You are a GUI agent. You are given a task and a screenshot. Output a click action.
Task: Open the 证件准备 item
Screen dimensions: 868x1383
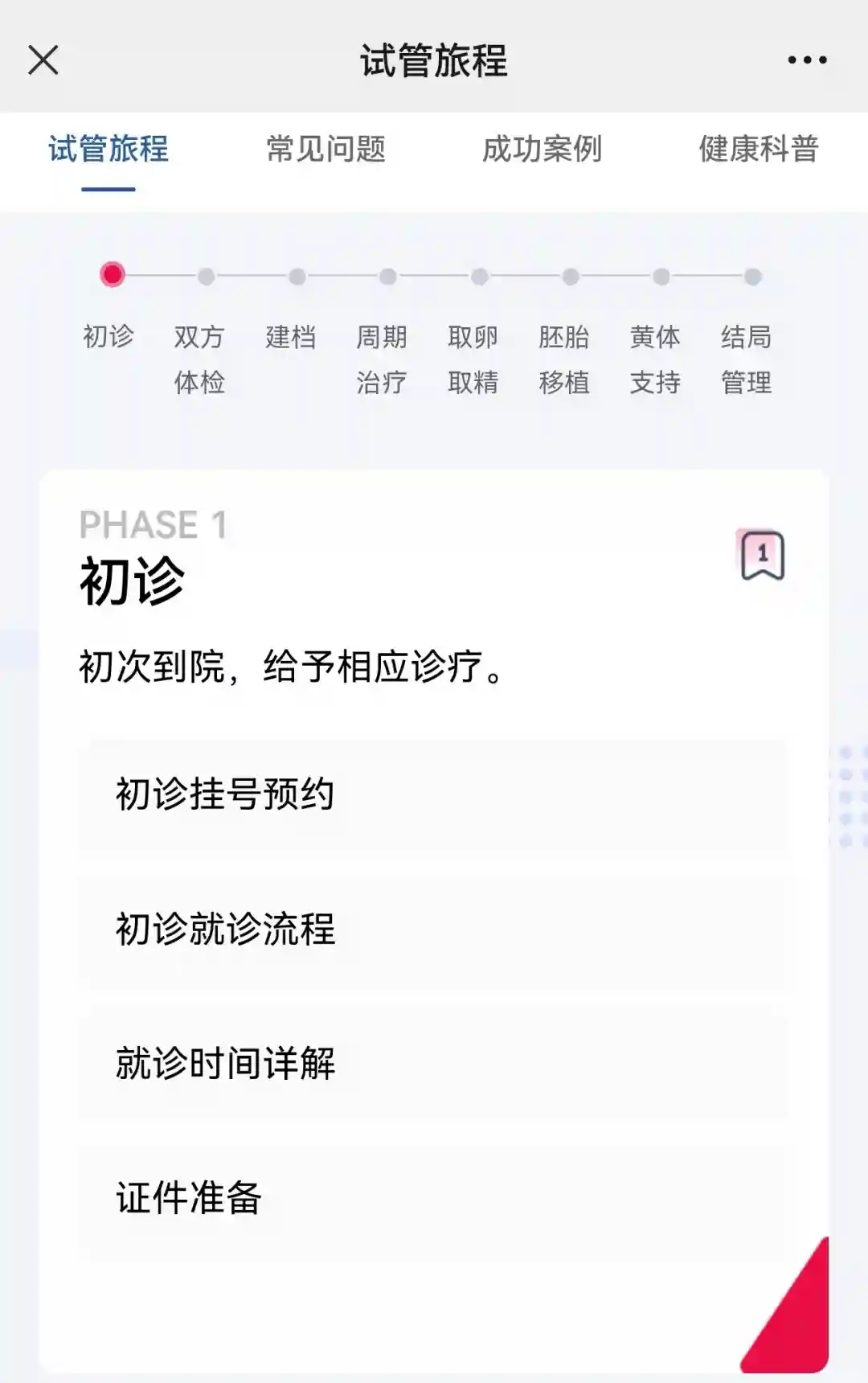[432, 1197]
